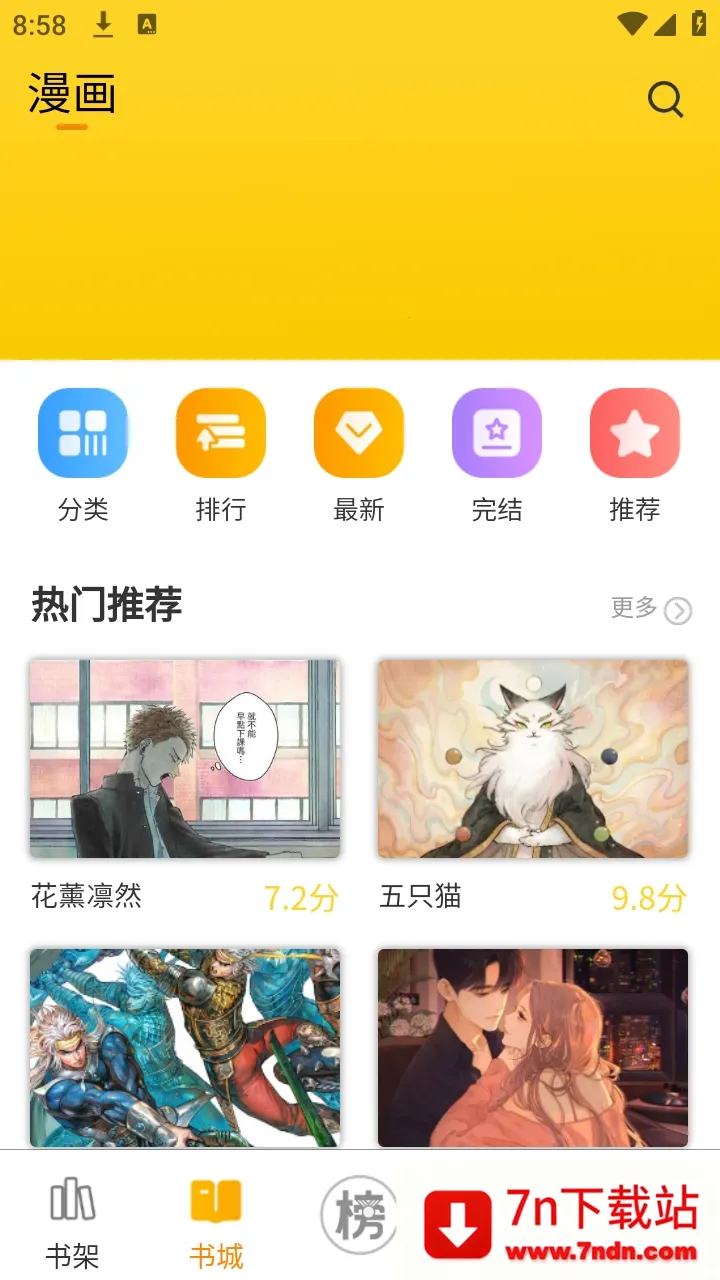This screenshot has height=1280, width=720.
Task: Open the 五只猫 comic cover
Action: point(533,758)
